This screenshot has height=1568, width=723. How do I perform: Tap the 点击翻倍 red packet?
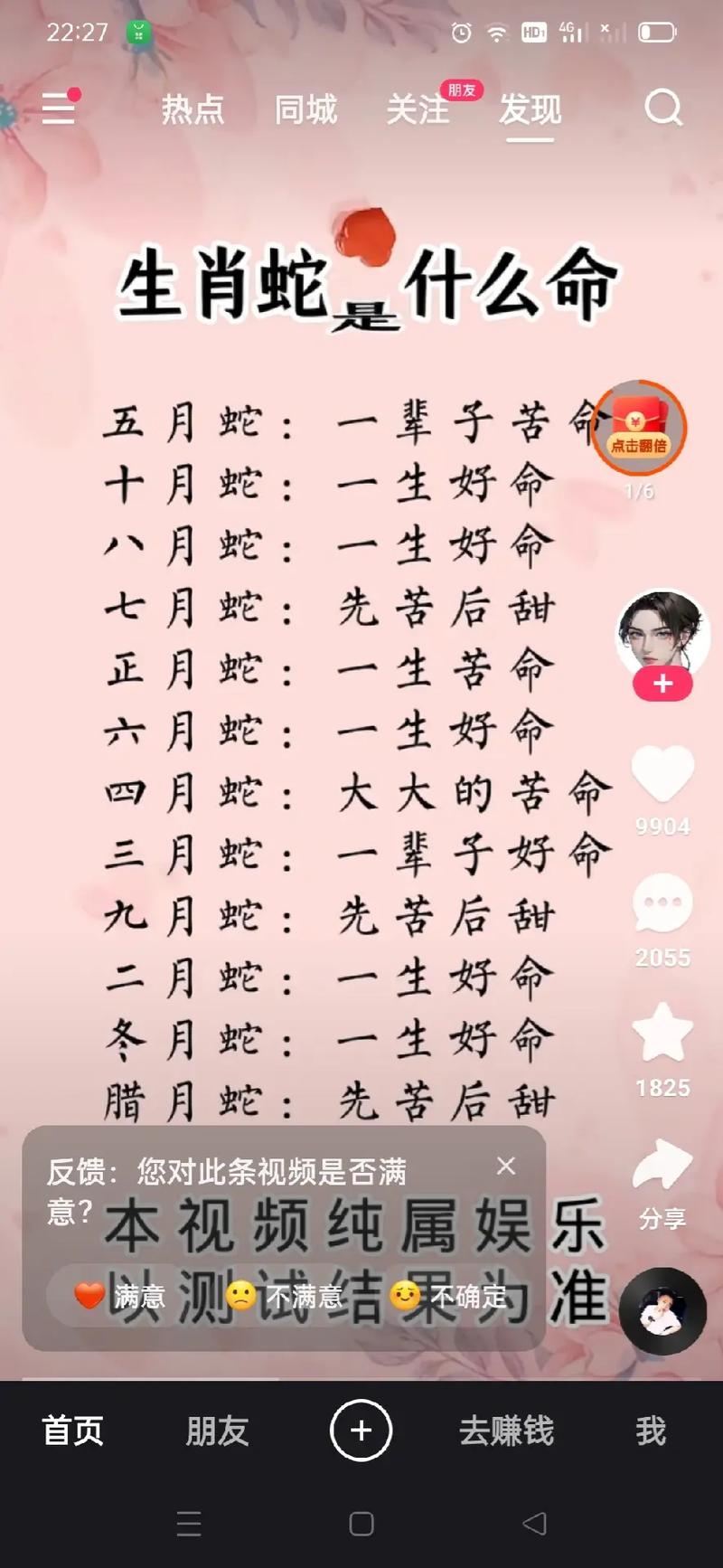click(639, 427)
